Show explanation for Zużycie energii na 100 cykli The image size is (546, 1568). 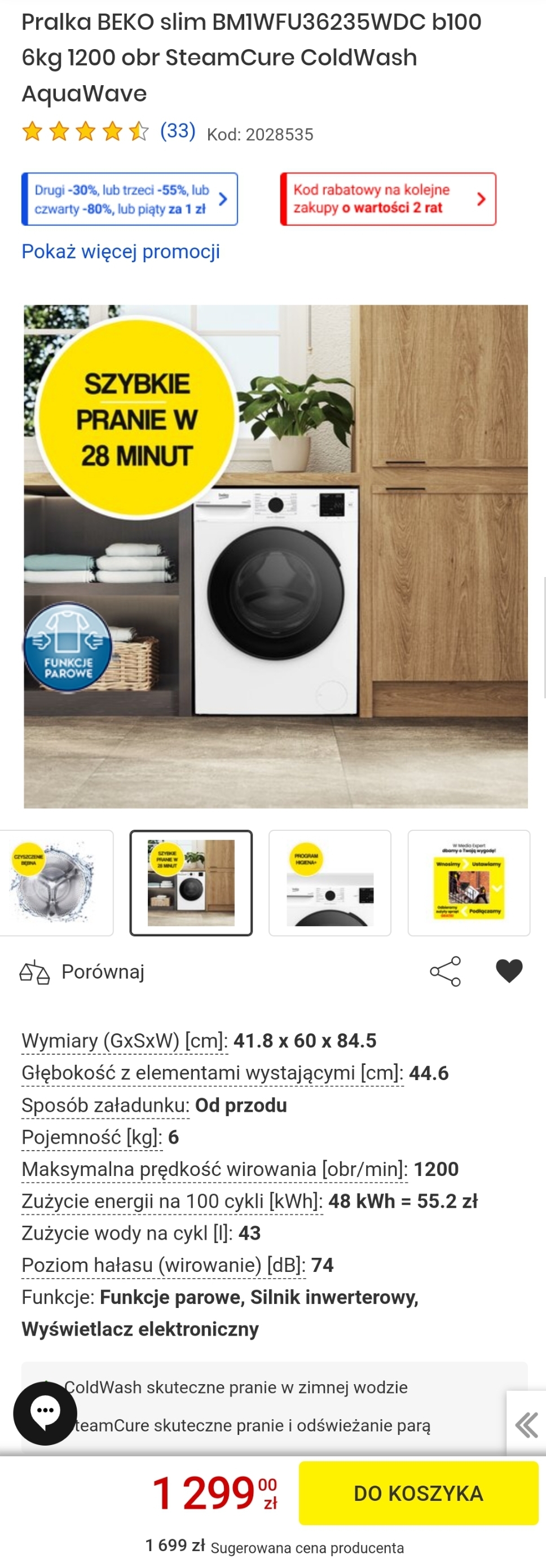(171, 1201)
